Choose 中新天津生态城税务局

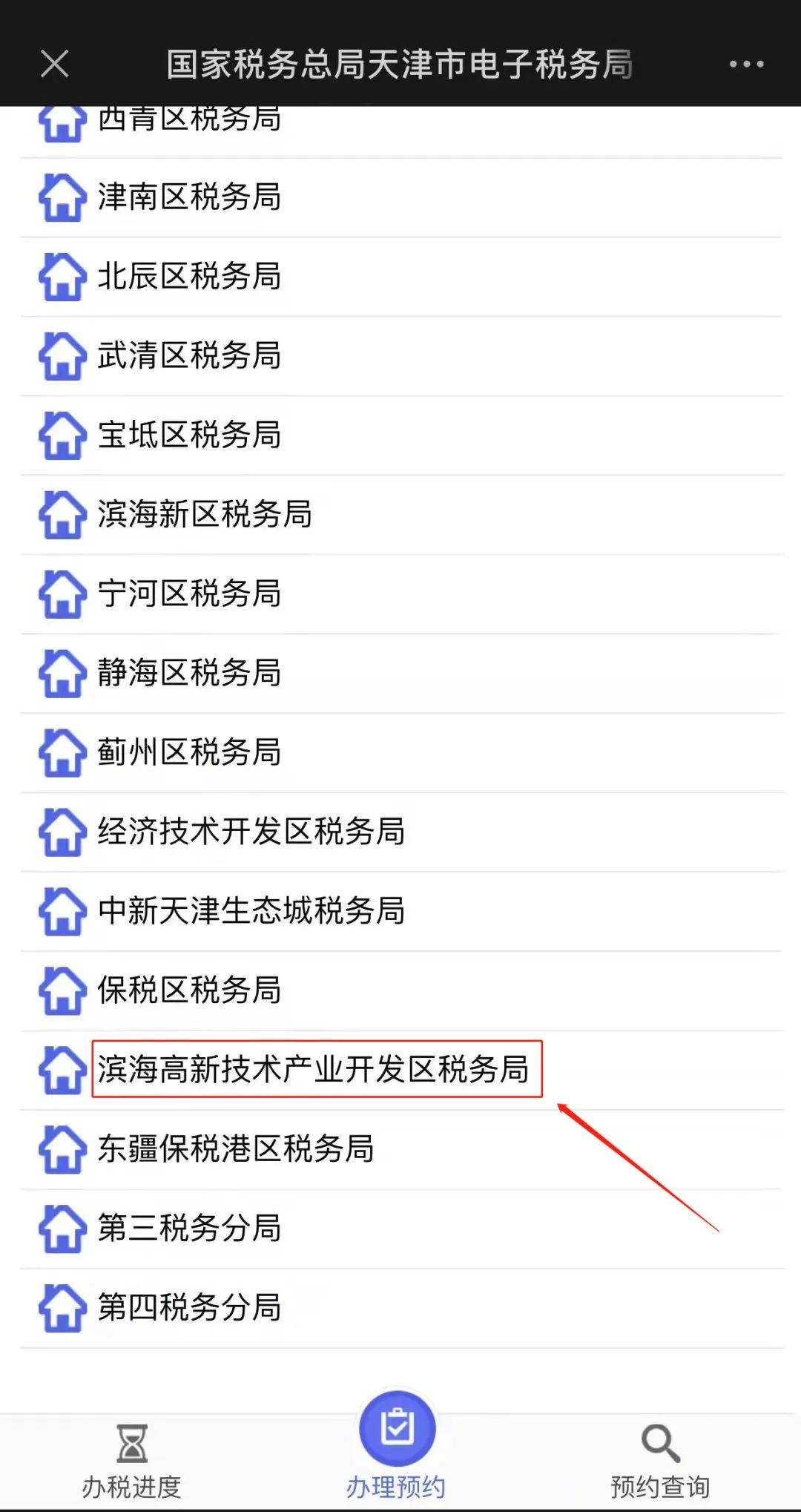[x=400, y=912]
